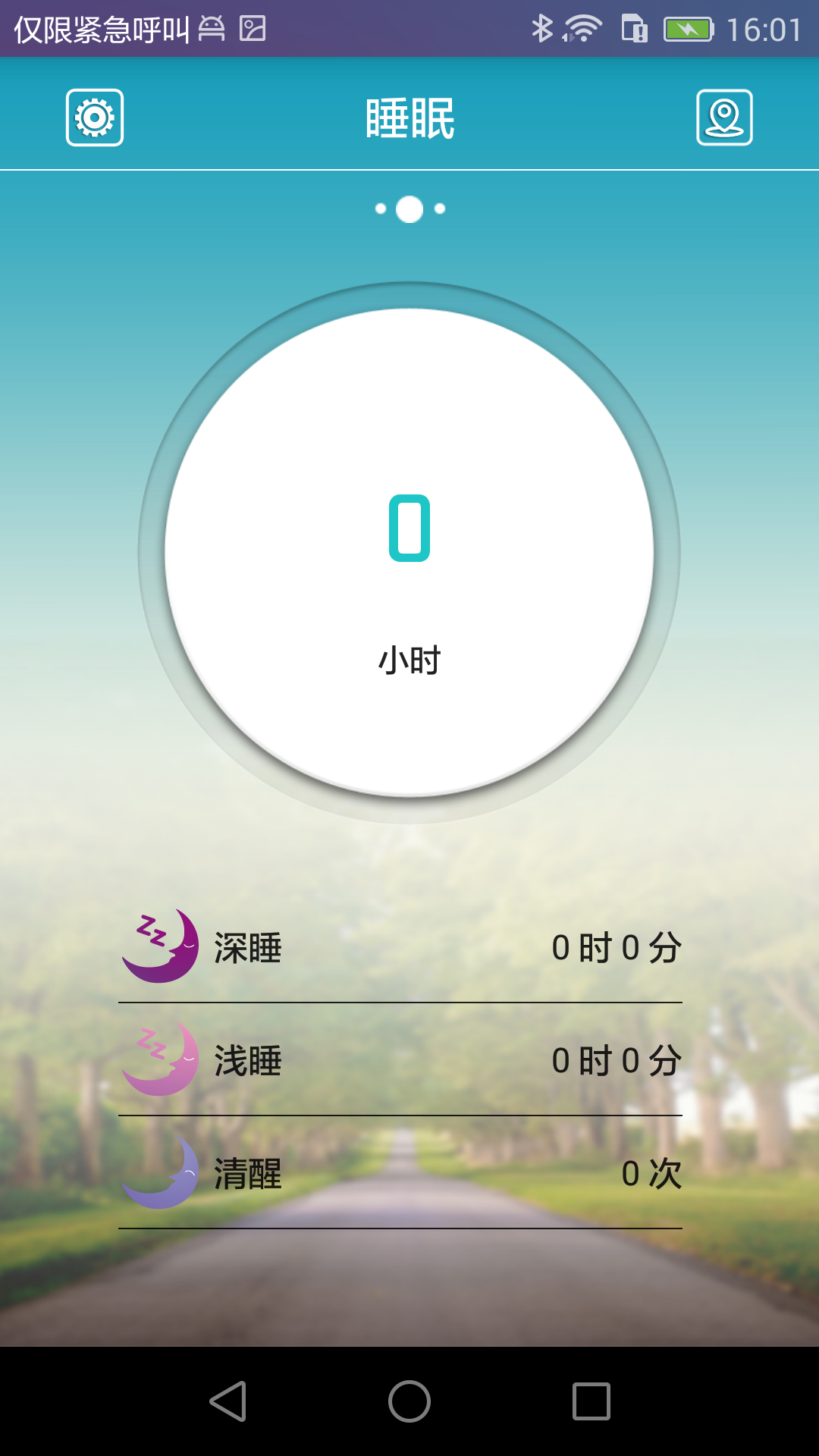819x1456 pixels.
Task: Open the settings gear icon
Action: pos(94,118)
